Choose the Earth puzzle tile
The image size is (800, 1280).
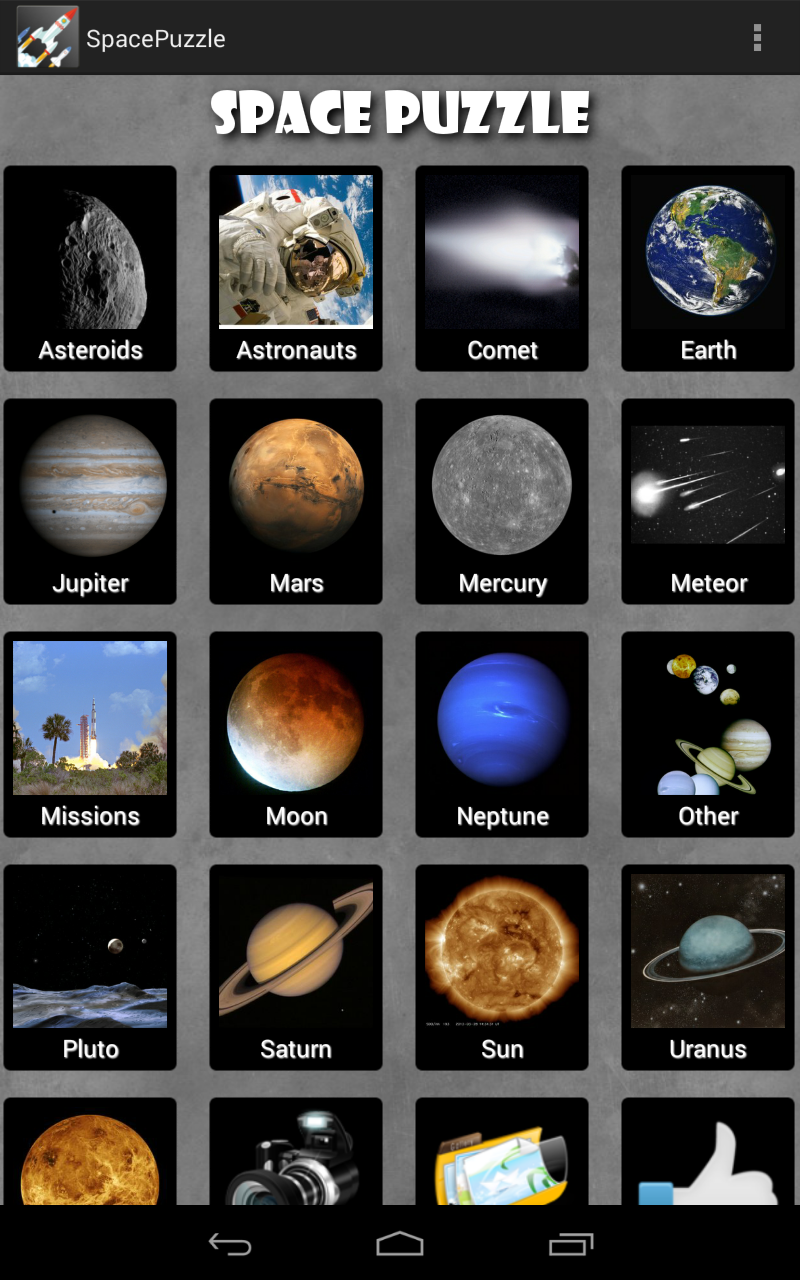[x=708, y=268]
